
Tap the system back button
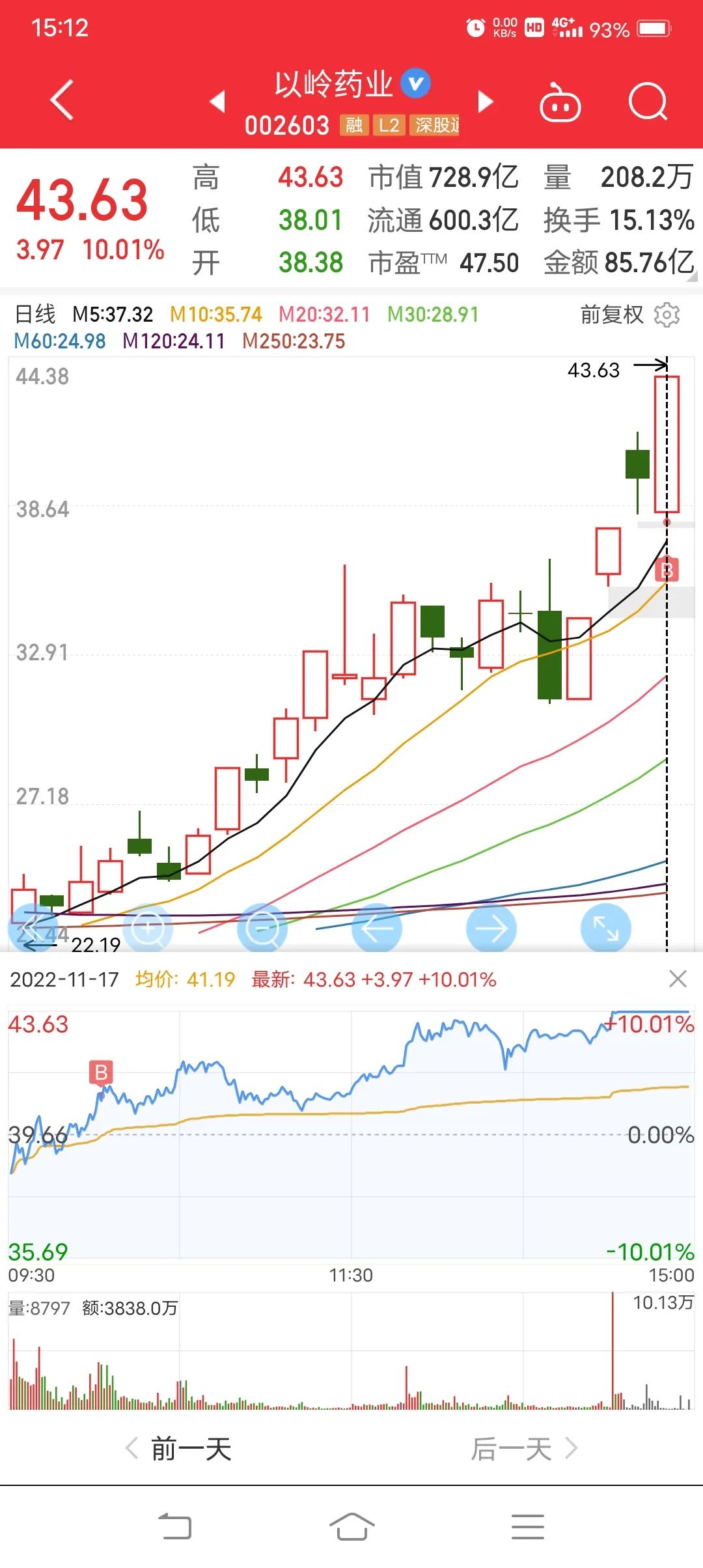pos(175,1526)
